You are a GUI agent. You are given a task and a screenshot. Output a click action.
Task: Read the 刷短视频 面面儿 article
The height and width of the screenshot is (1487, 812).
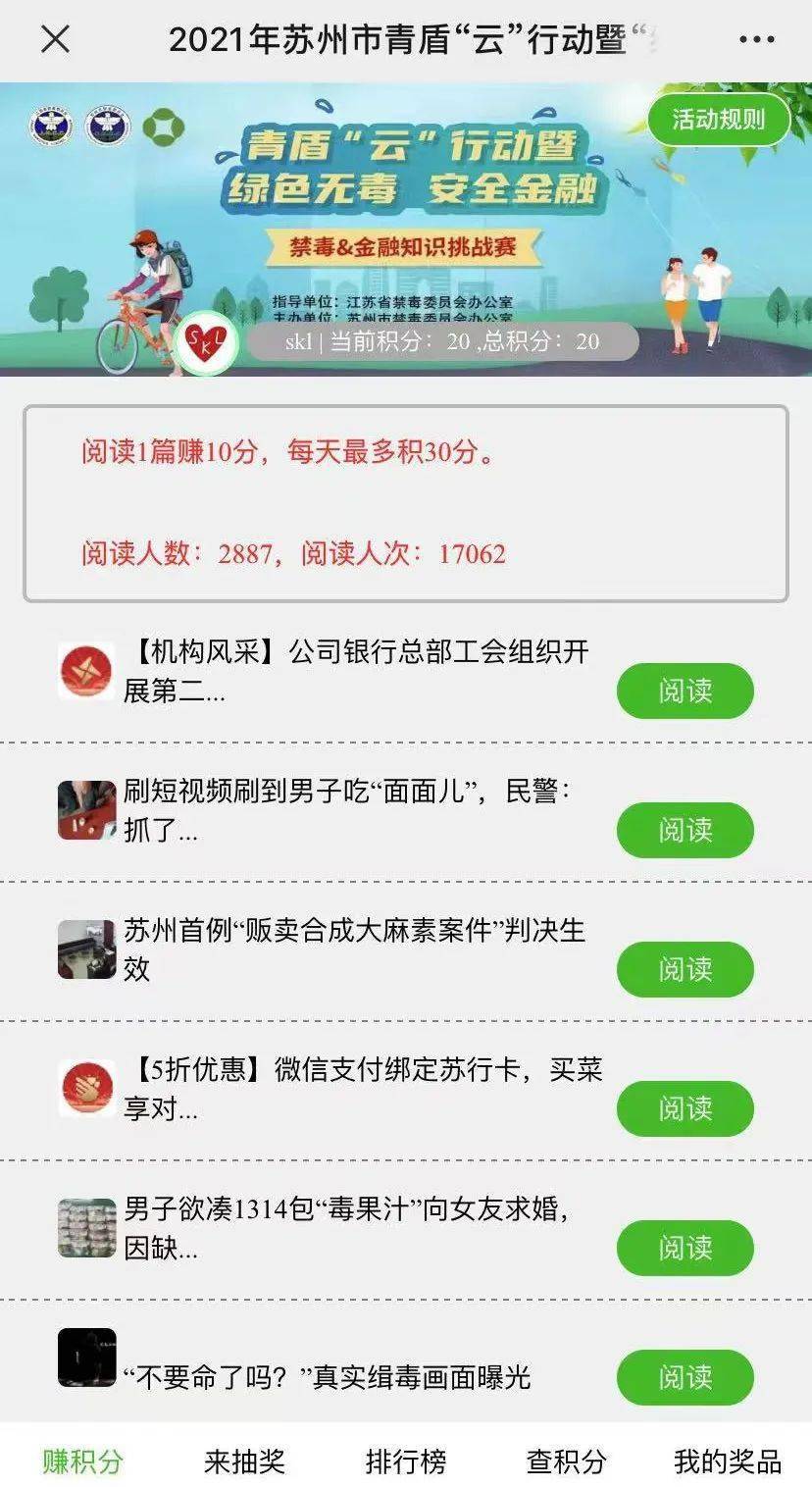pos(685,830)
